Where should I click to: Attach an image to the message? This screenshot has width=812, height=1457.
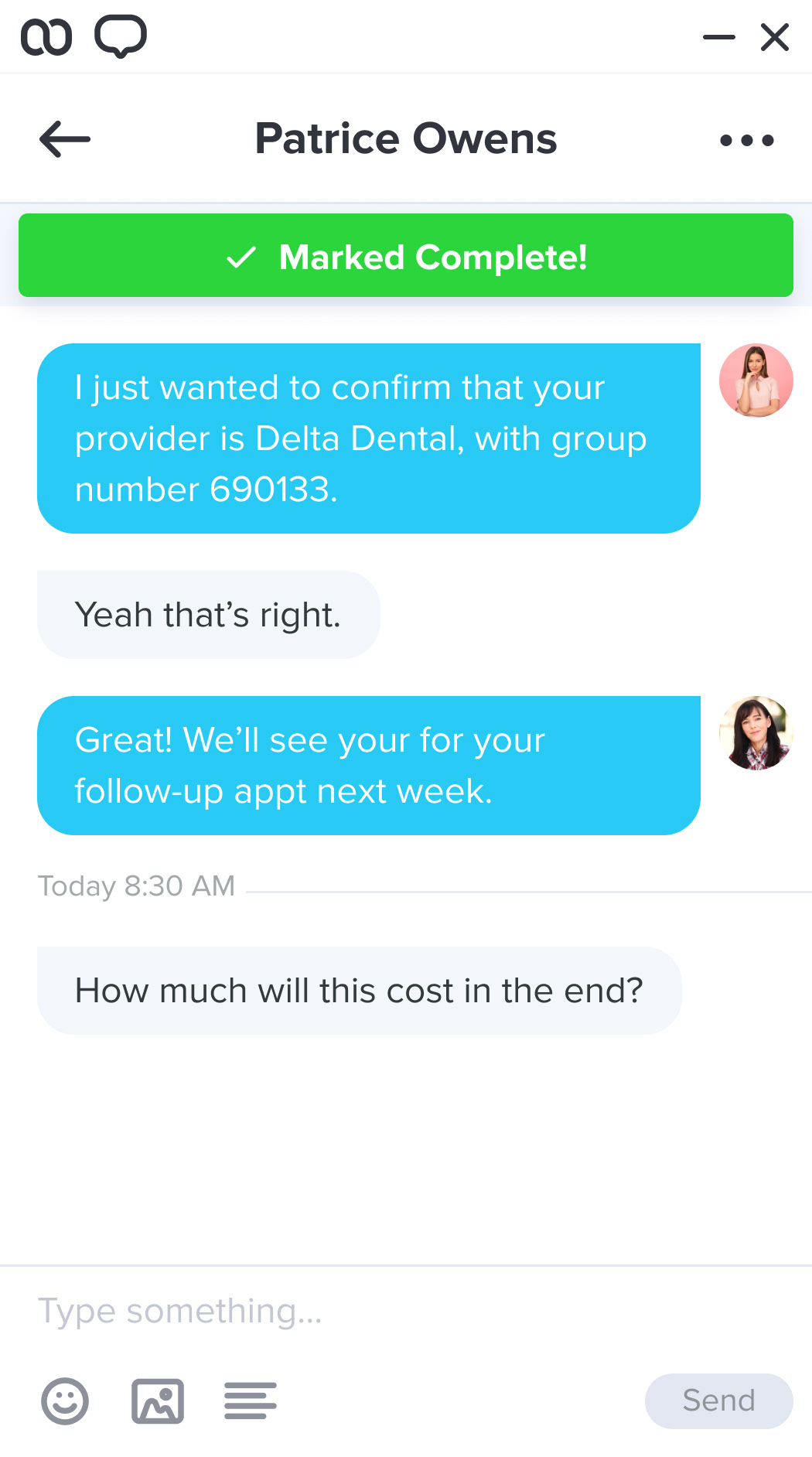point(158,1401)
